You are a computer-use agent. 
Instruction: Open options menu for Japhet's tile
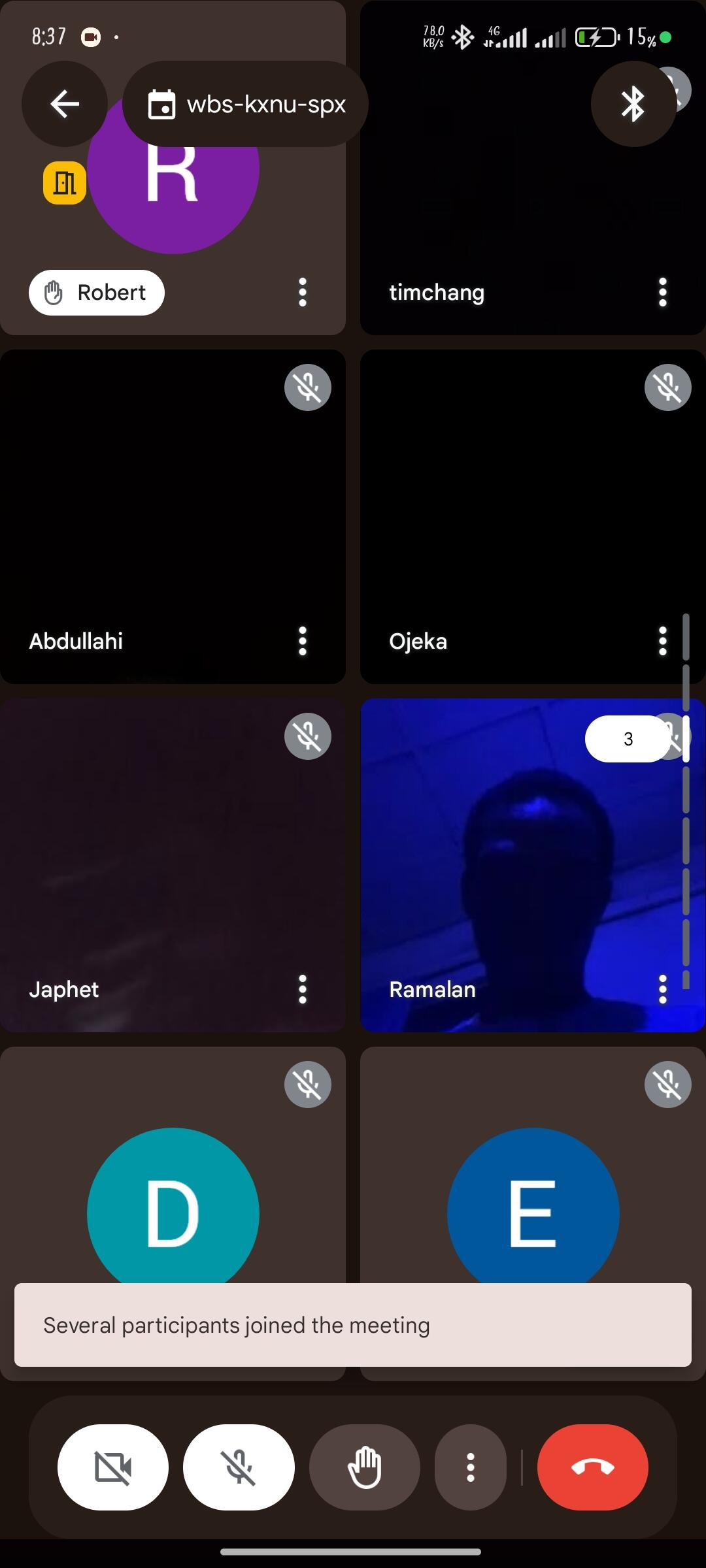coord(303,989)
